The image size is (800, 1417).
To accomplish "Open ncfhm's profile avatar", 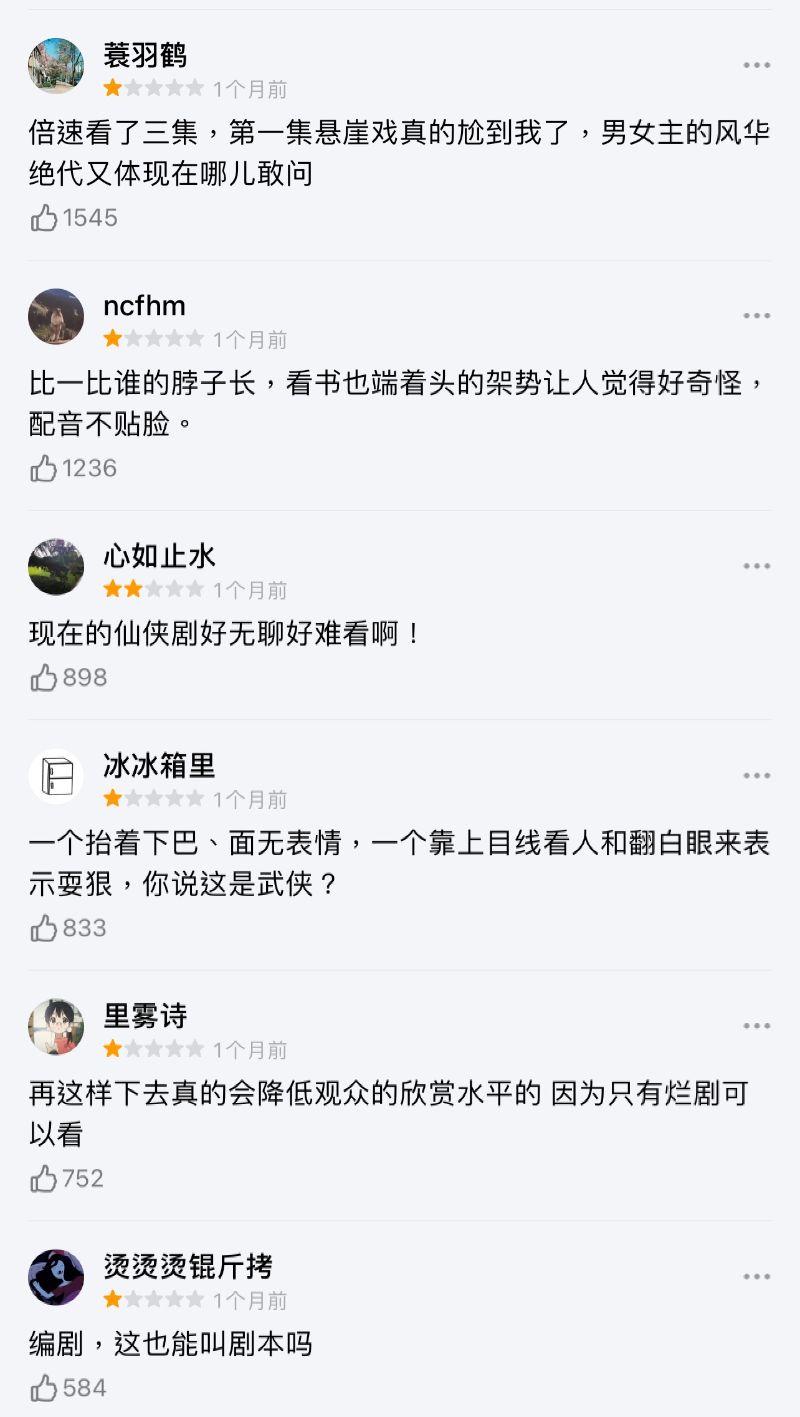I will click(56, 316).
